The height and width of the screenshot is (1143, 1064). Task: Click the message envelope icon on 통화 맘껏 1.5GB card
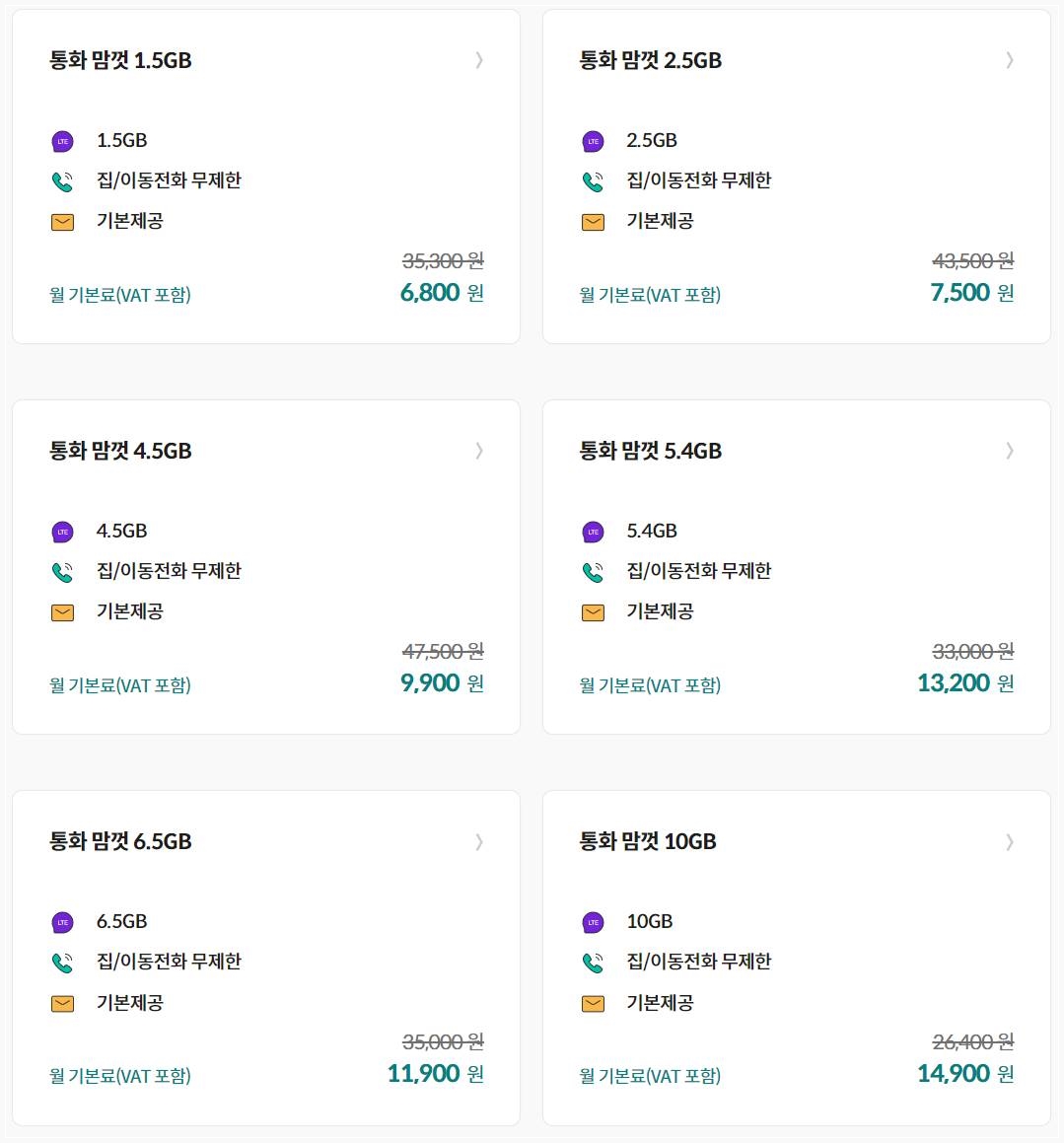pyautogui.click(x=62, y=222)
